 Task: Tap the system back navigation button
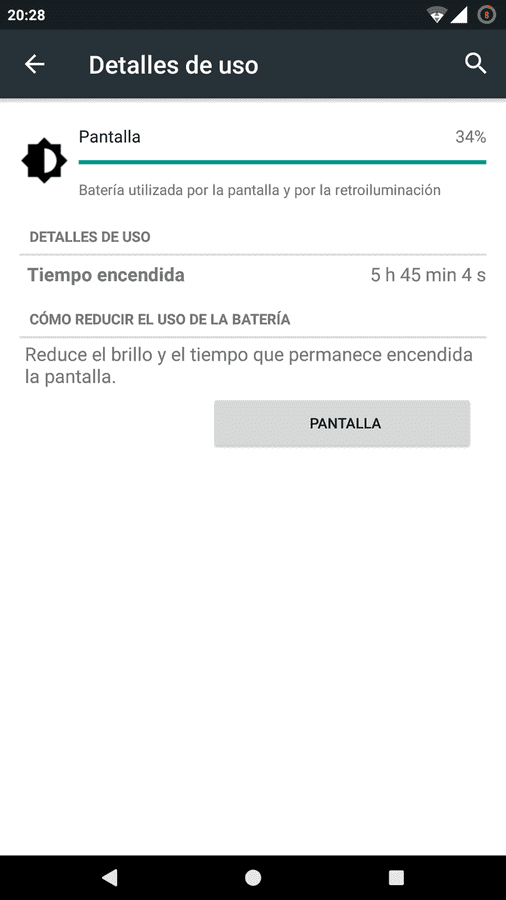pyautogui.click(x=110, y=877)
